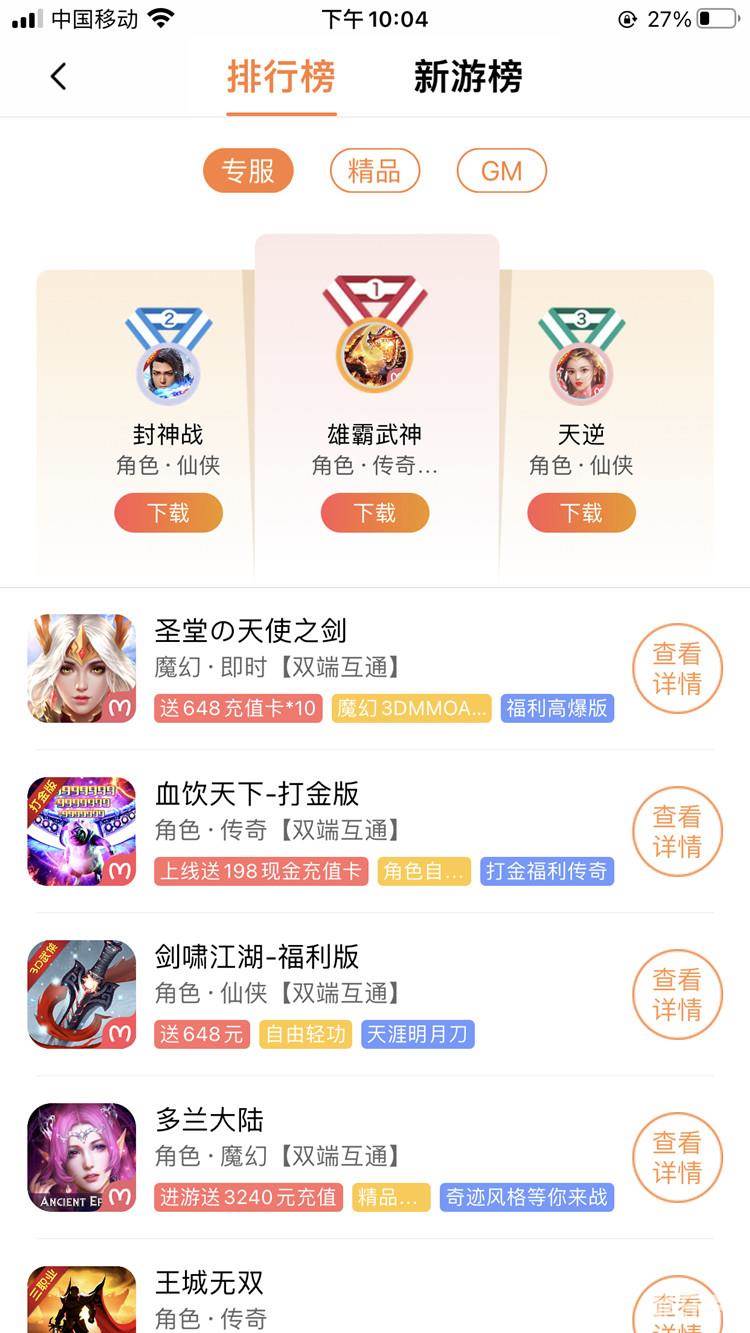Open the 雄霸武神 first-place game icon
This screenshot has width=750, height=1333.
(x=375, y=356)
